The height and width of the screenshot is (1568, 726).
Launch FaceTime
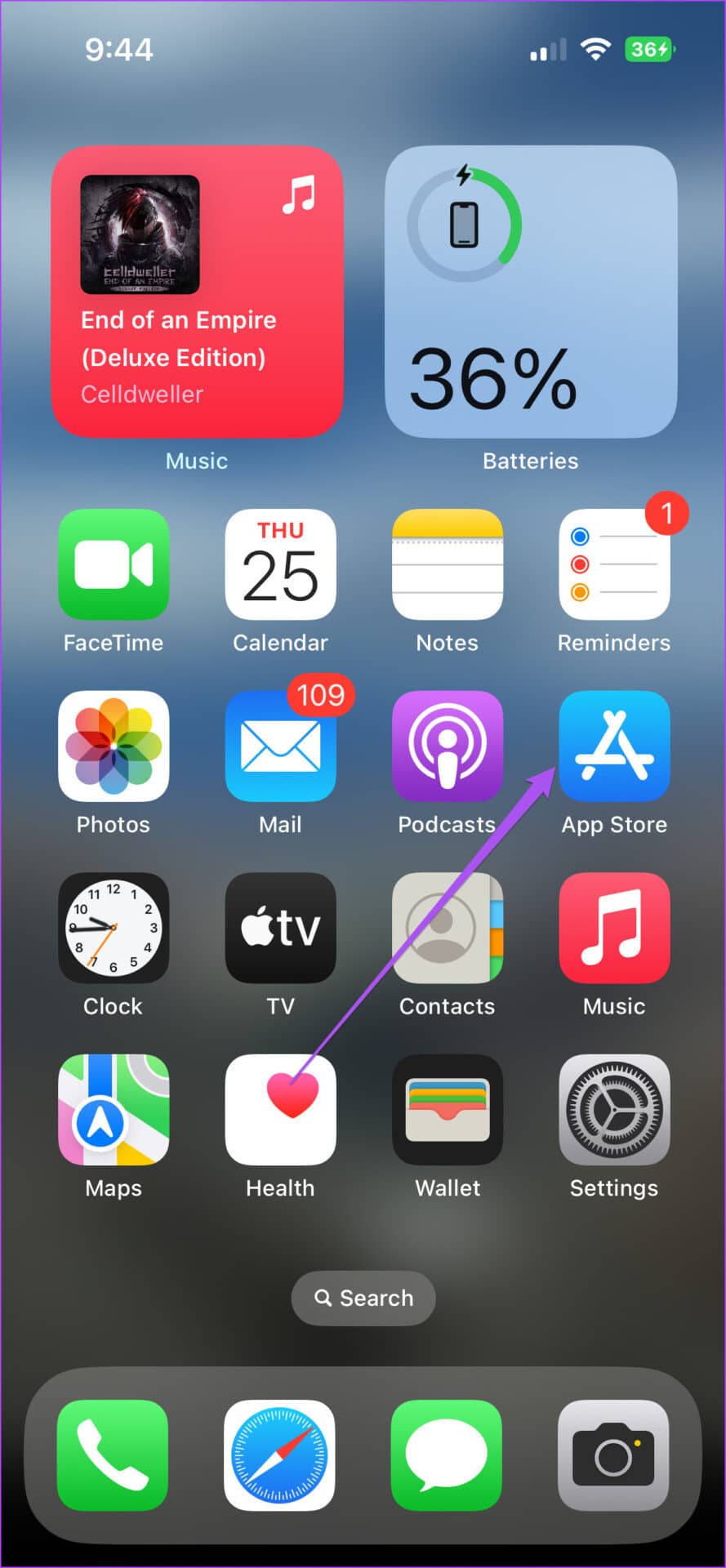(x=114, y=564)
